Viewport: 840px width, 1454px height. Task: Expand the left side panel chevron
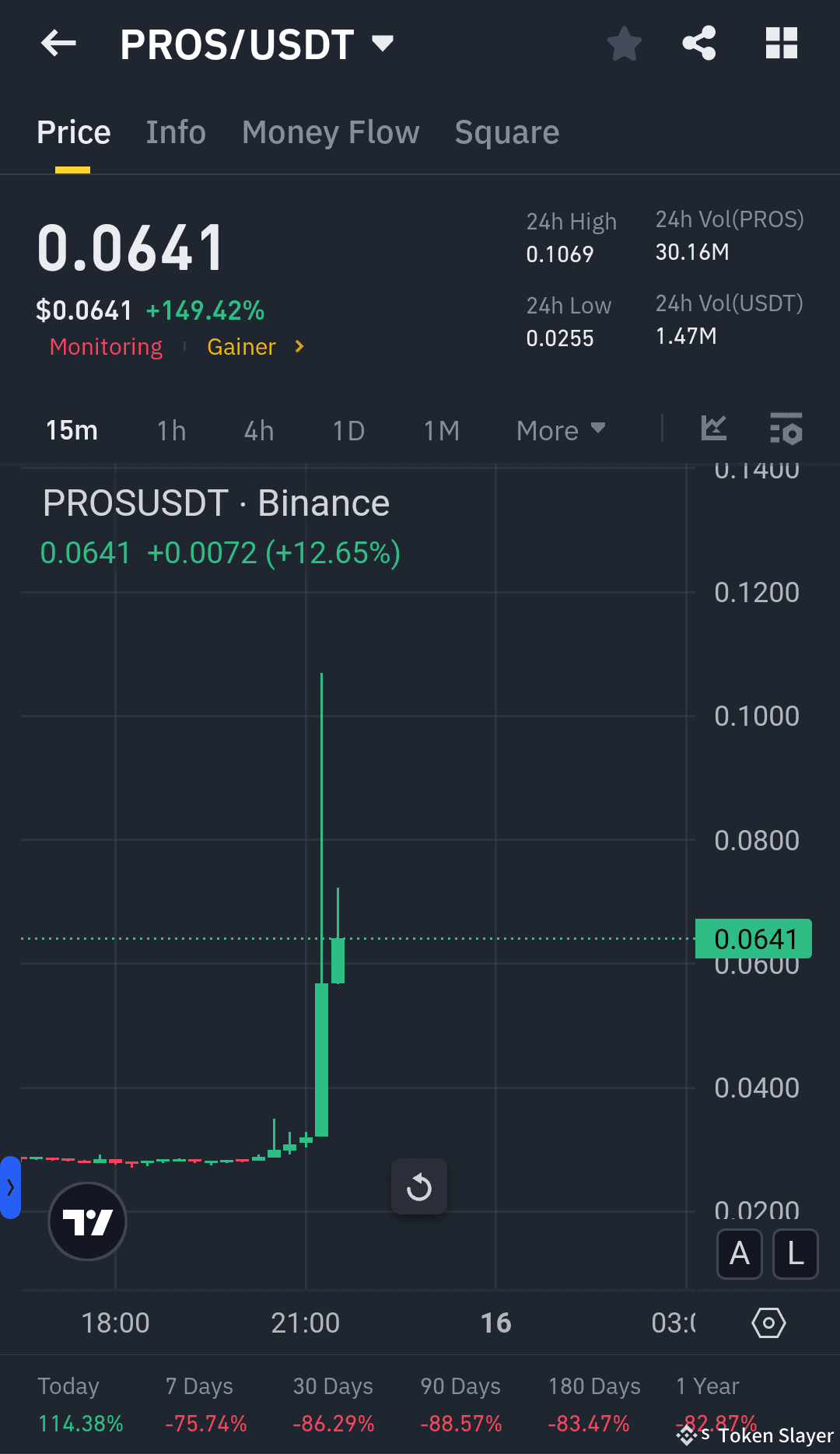pyautogui.click(x=10, y=1188)
